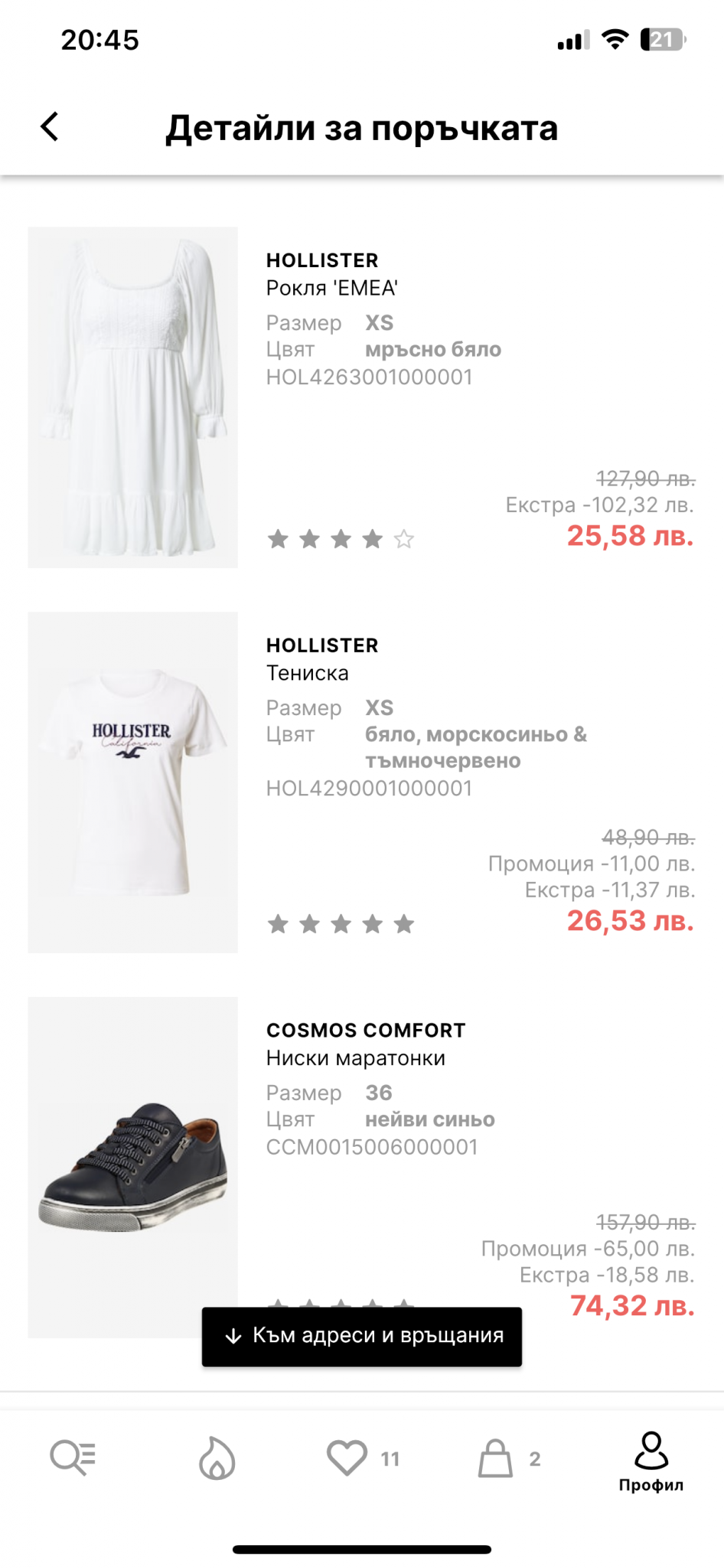Switch to the Профил tab
The width and height of the screenshot is (724, 1568).
coord(651,1462)
